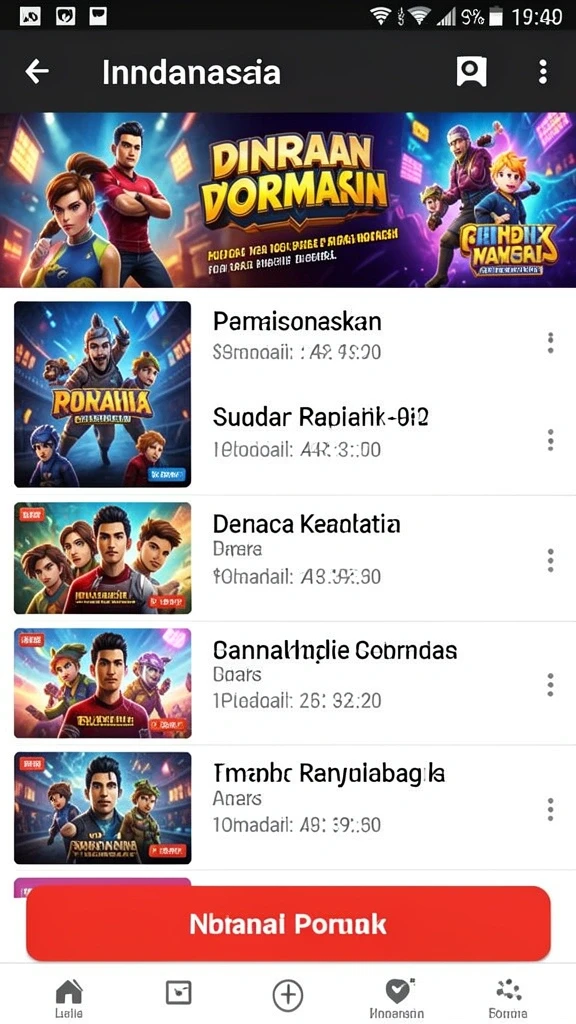Open the Dinraan Dormasin banner
This screenshot has width=576, height=1024.
[288, 200]
